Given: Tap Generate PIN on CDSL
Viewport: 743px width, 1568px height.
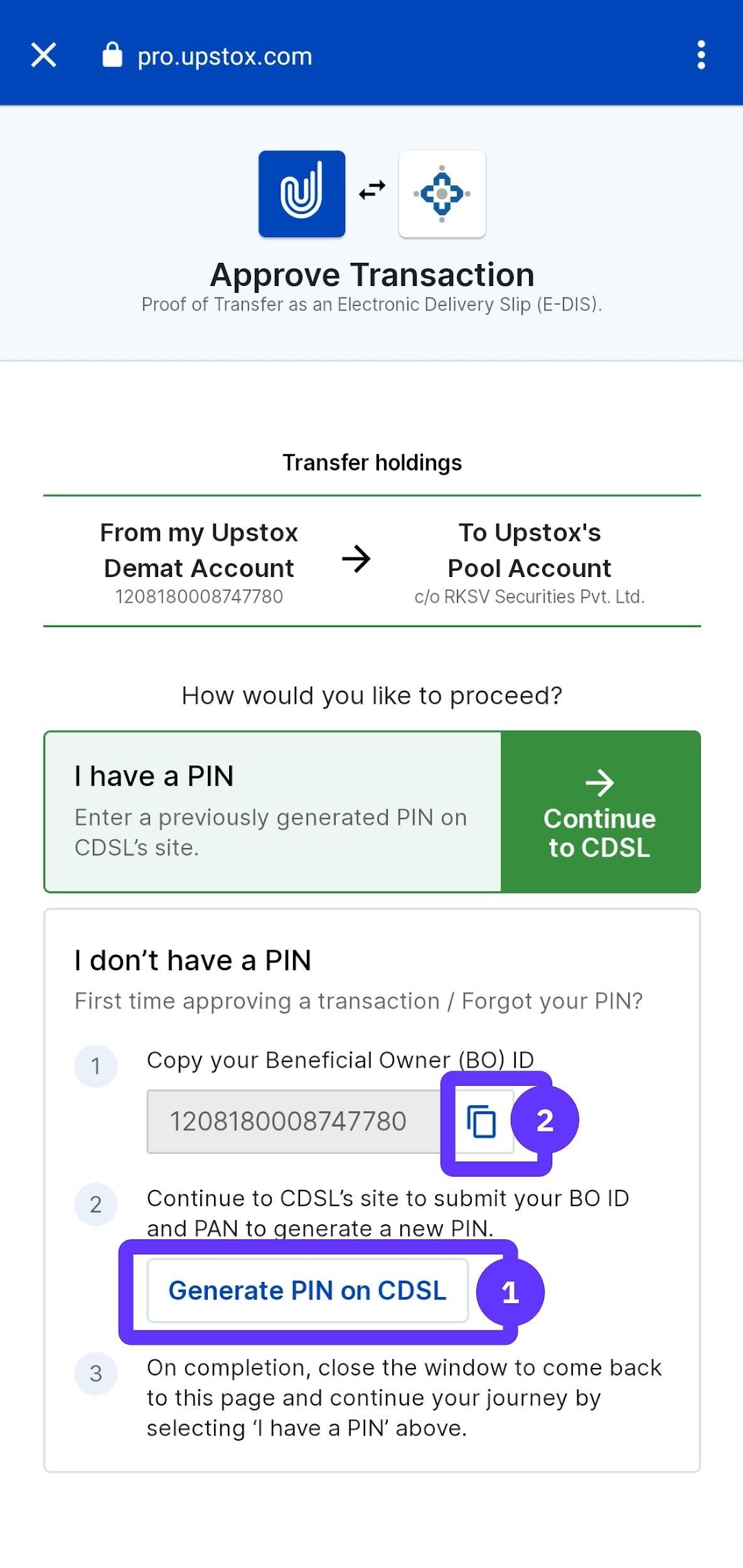Looking at the screenshot, I should (308, 1290).
